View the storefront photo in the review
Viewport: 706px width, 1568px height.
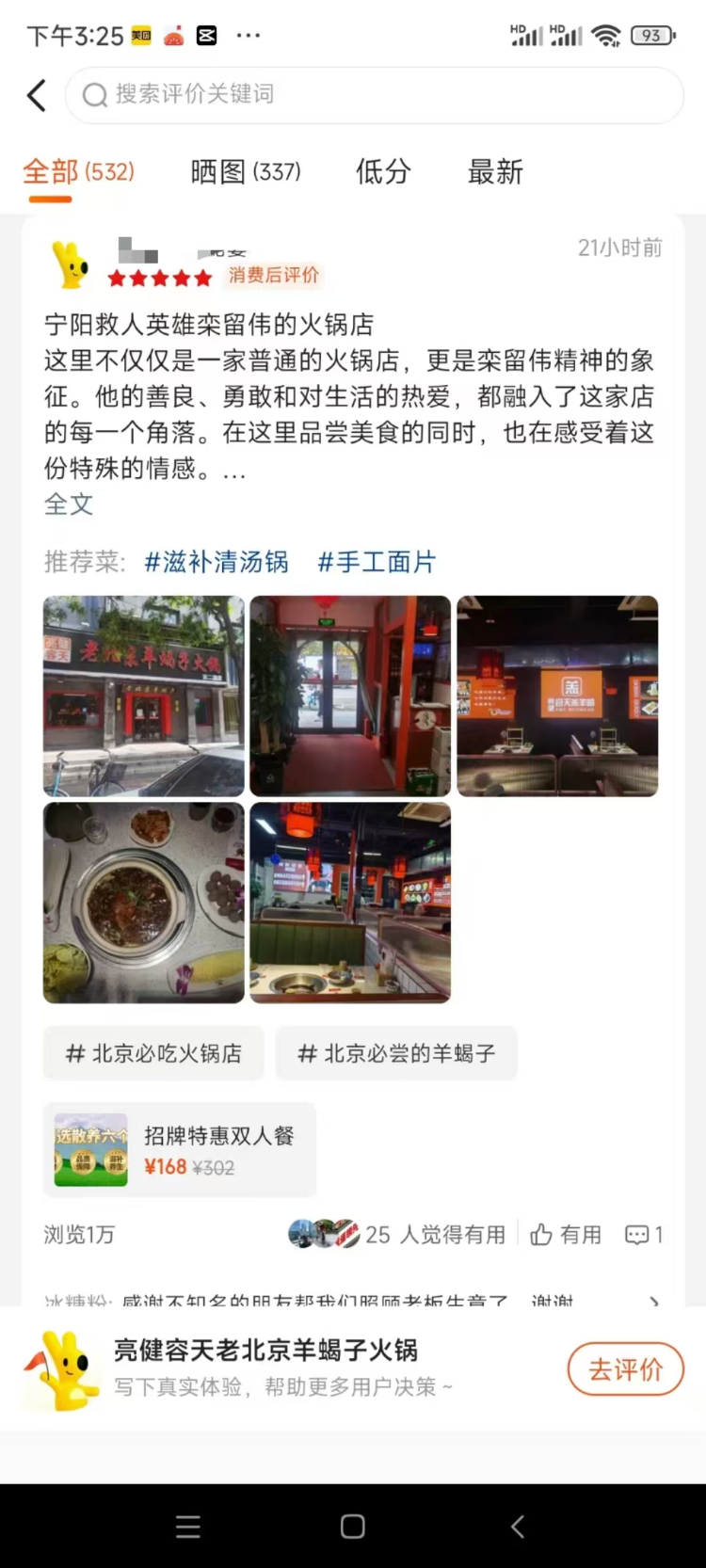[x=144, y=696]
